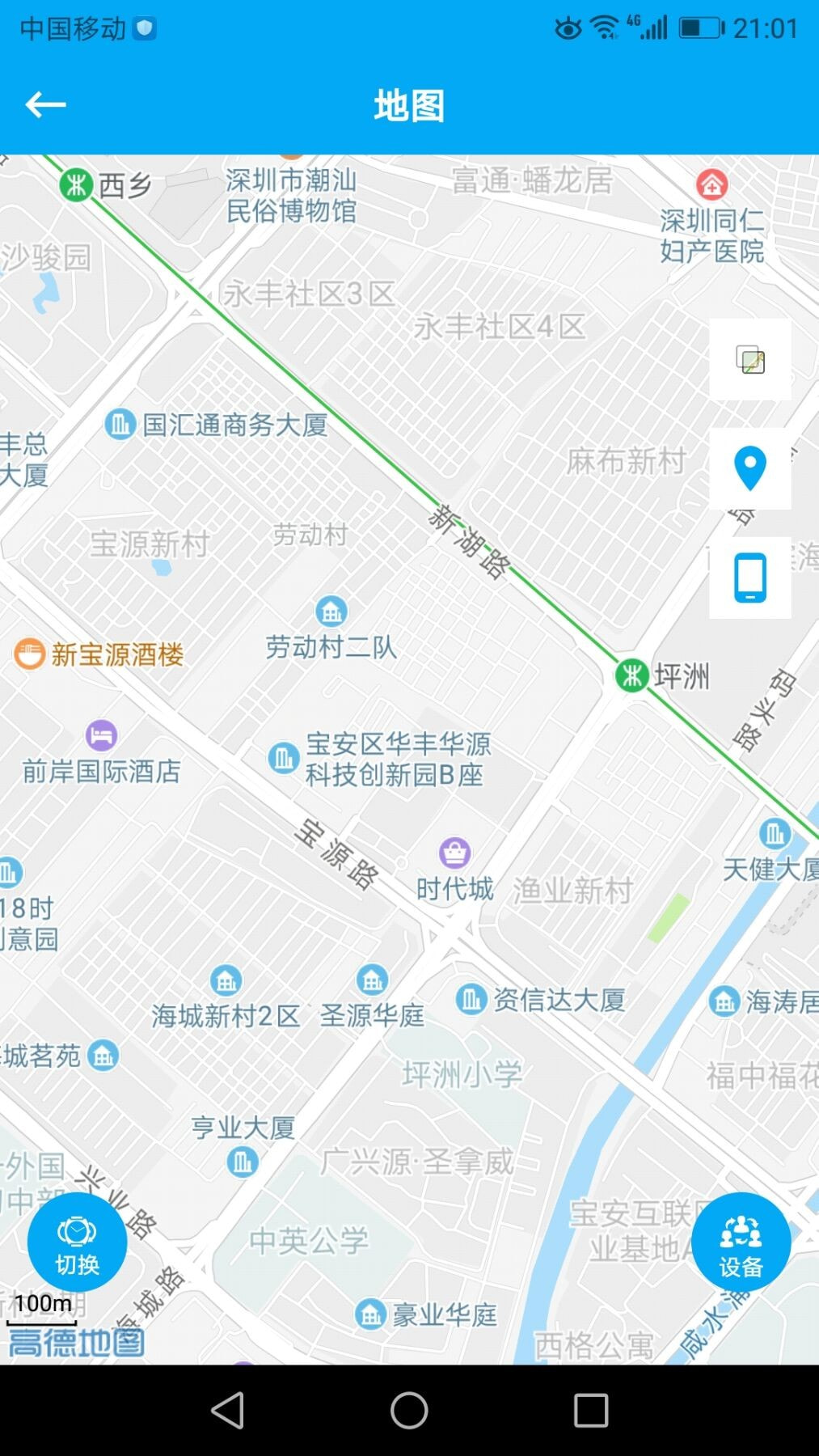Go back using the top arrow
This screenshot has height=1456, width=819.
click(45, 104)
